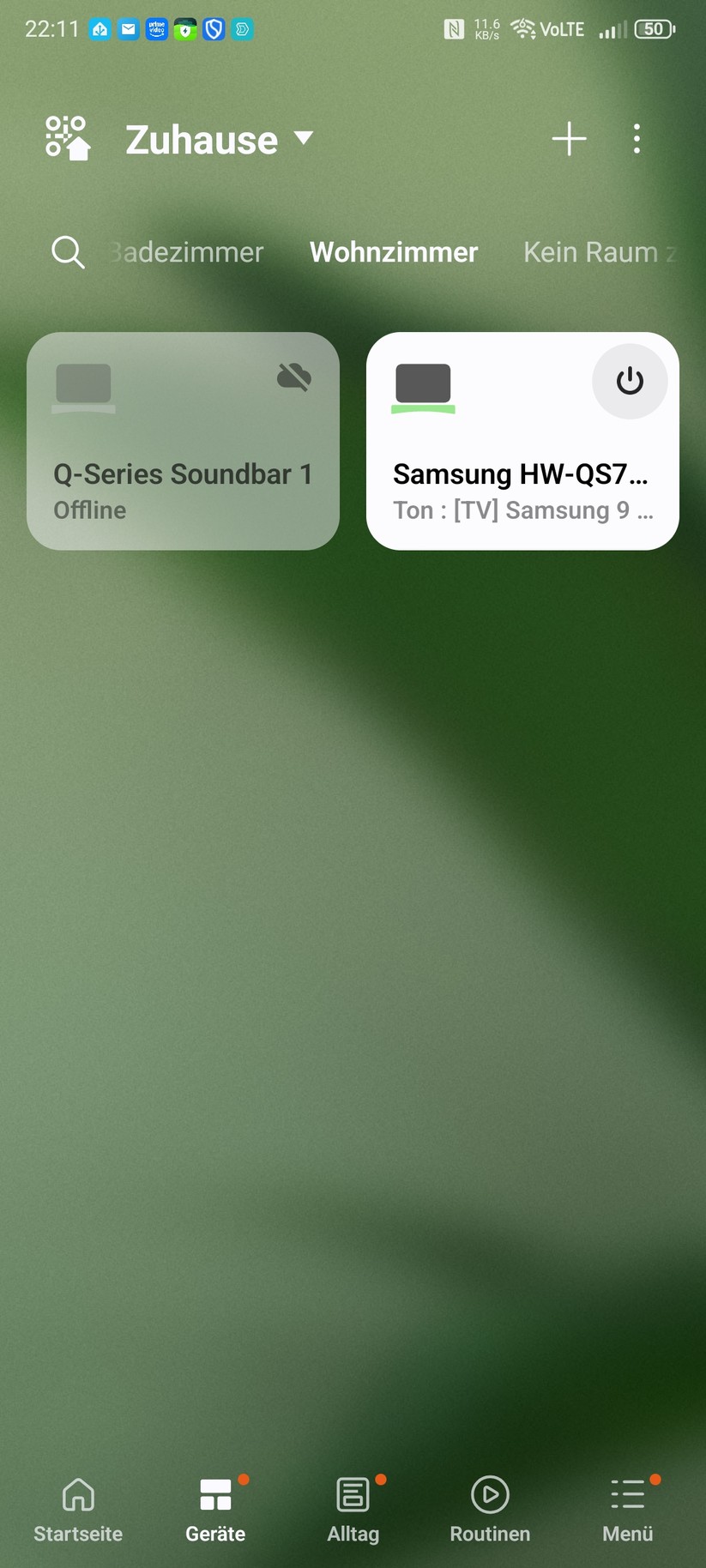Toggle power on Samsung HW-QS7 soundbar
The height and width of the screenshot is (1568, 706).
tap(630, 382)
